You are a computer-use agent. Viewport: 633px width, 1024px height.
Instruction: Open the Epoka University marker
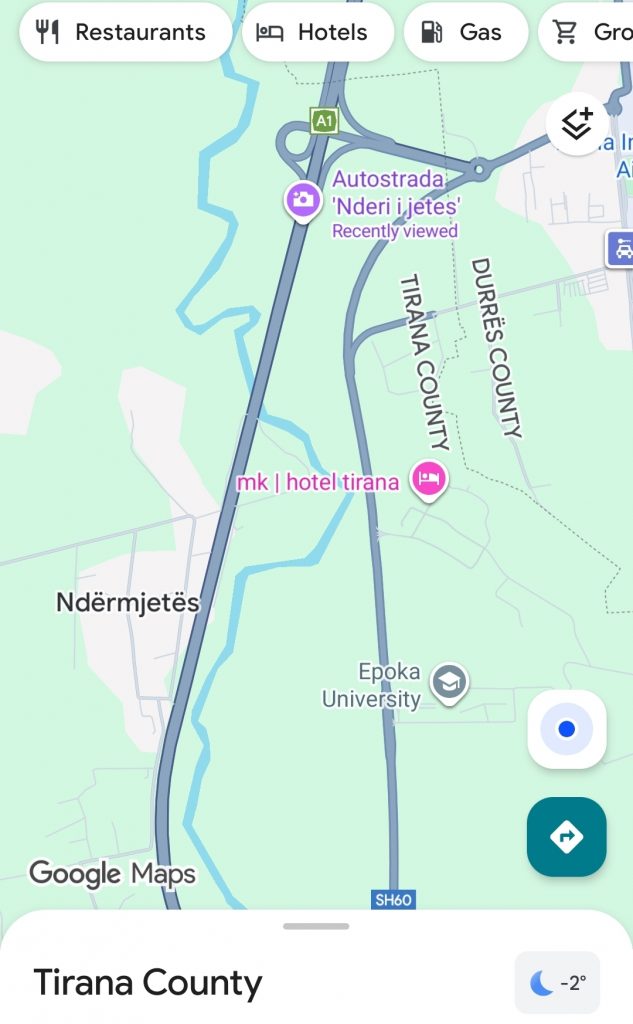coord(449,683)
